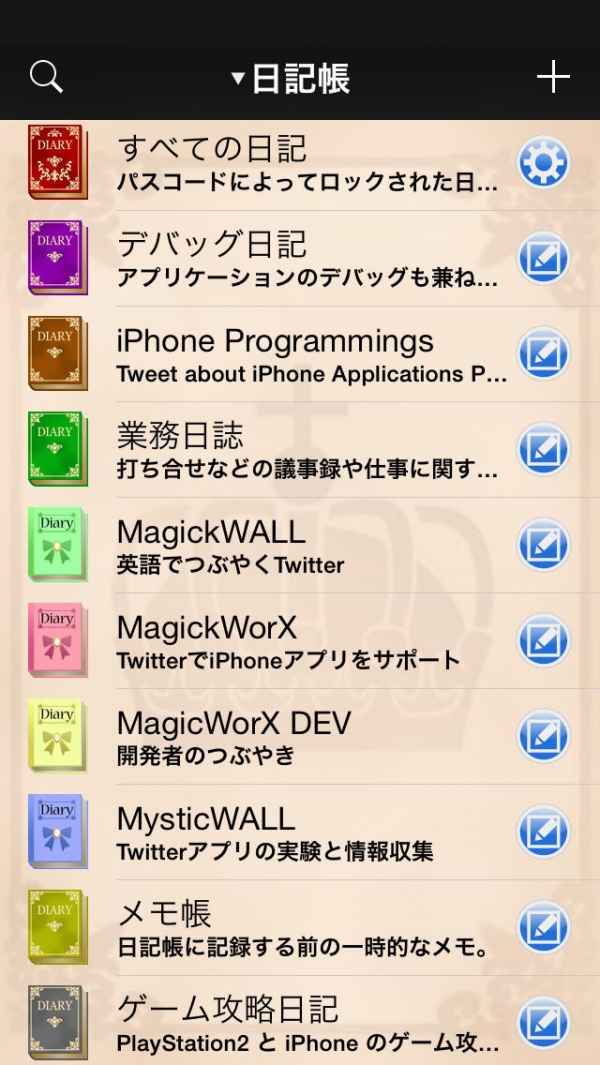
Task: Open the デバッグ日記 row
Action: pyautogui.click(x=300, y=258)
